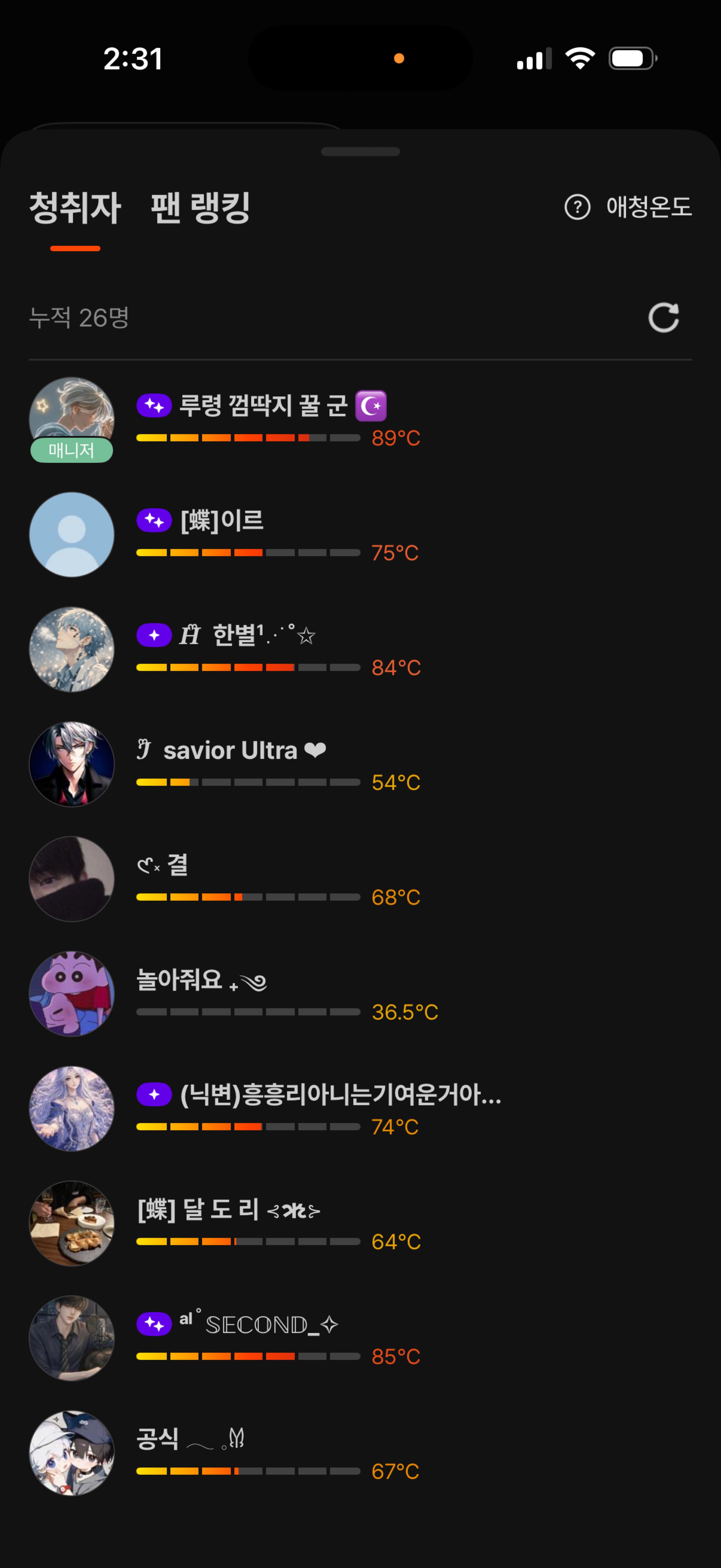721x1568 pixels.
Task: Open the 애청온도 help info
Action: pyautogui.click(x=628, y=207)
